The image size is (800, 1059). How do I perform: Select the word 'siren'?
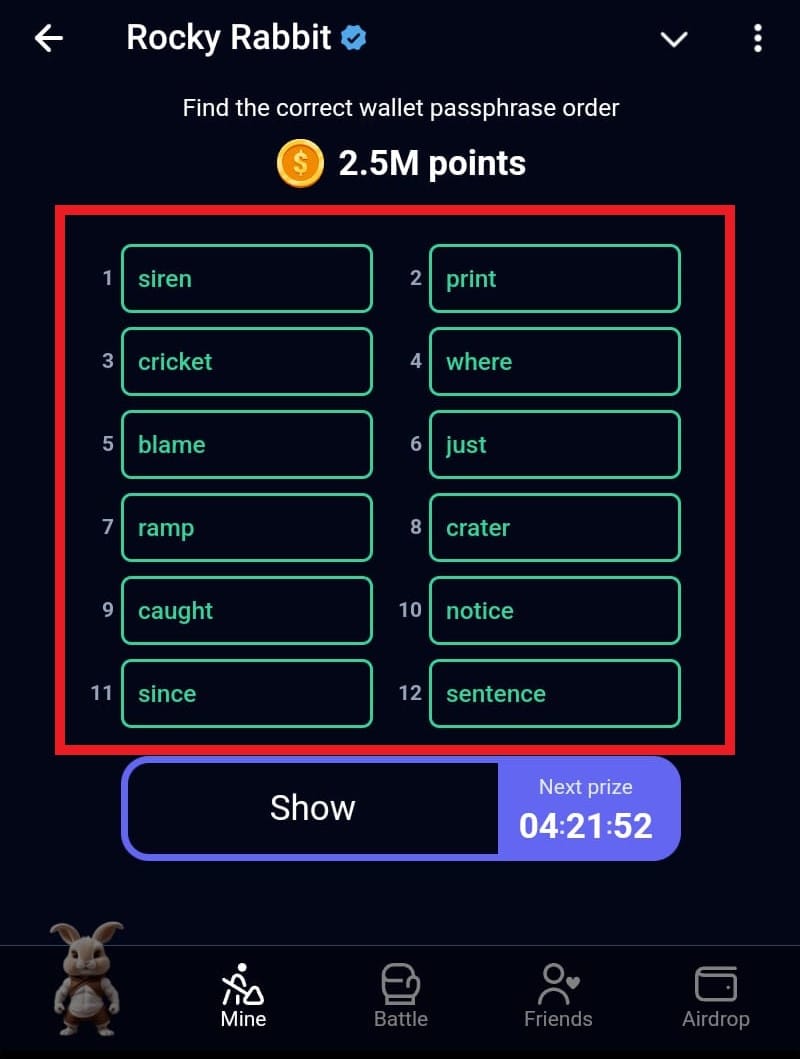246,279
